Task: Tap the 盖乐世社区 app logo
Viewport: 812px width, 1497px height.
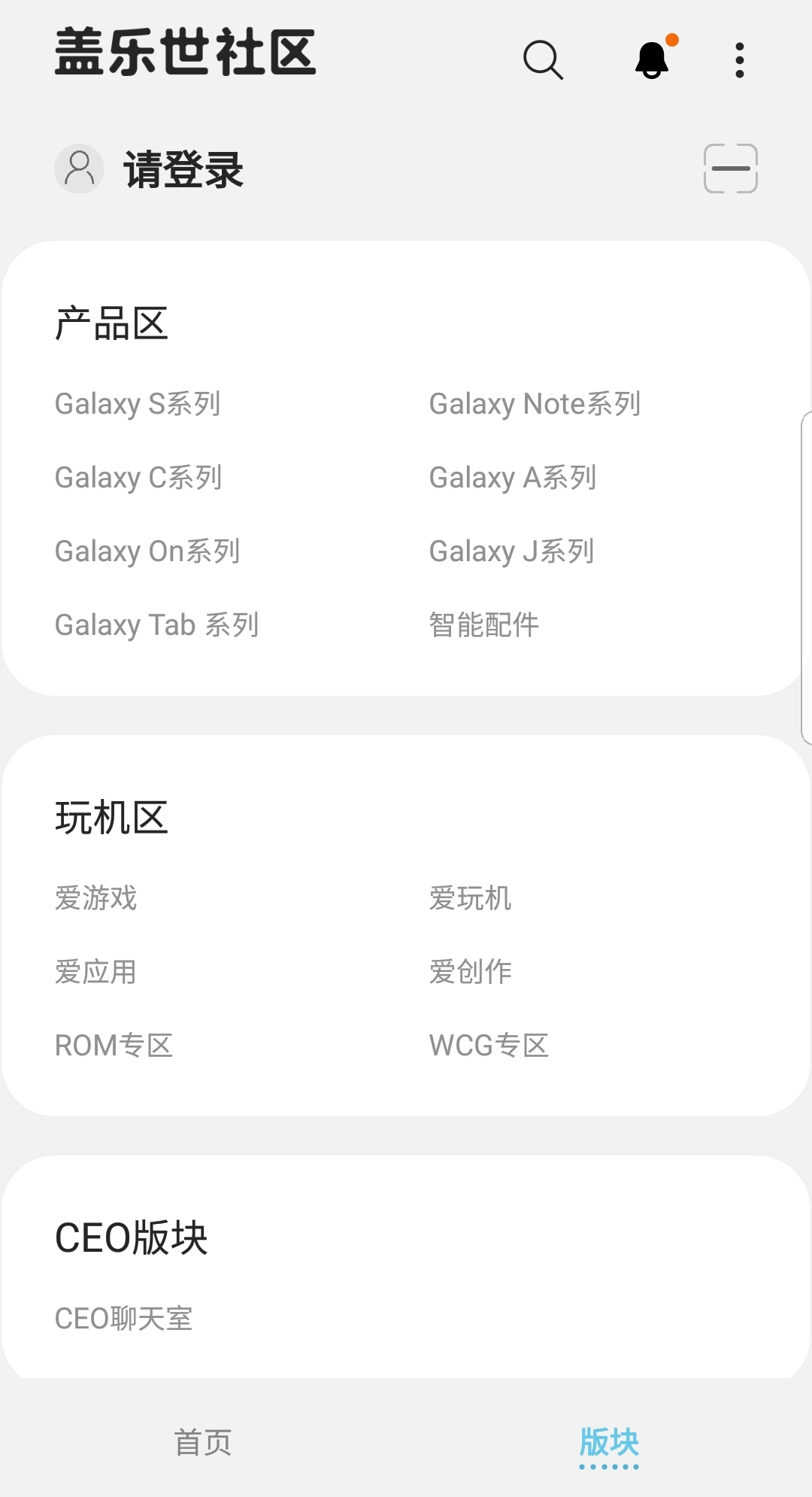Action: (x=184, y=55)
